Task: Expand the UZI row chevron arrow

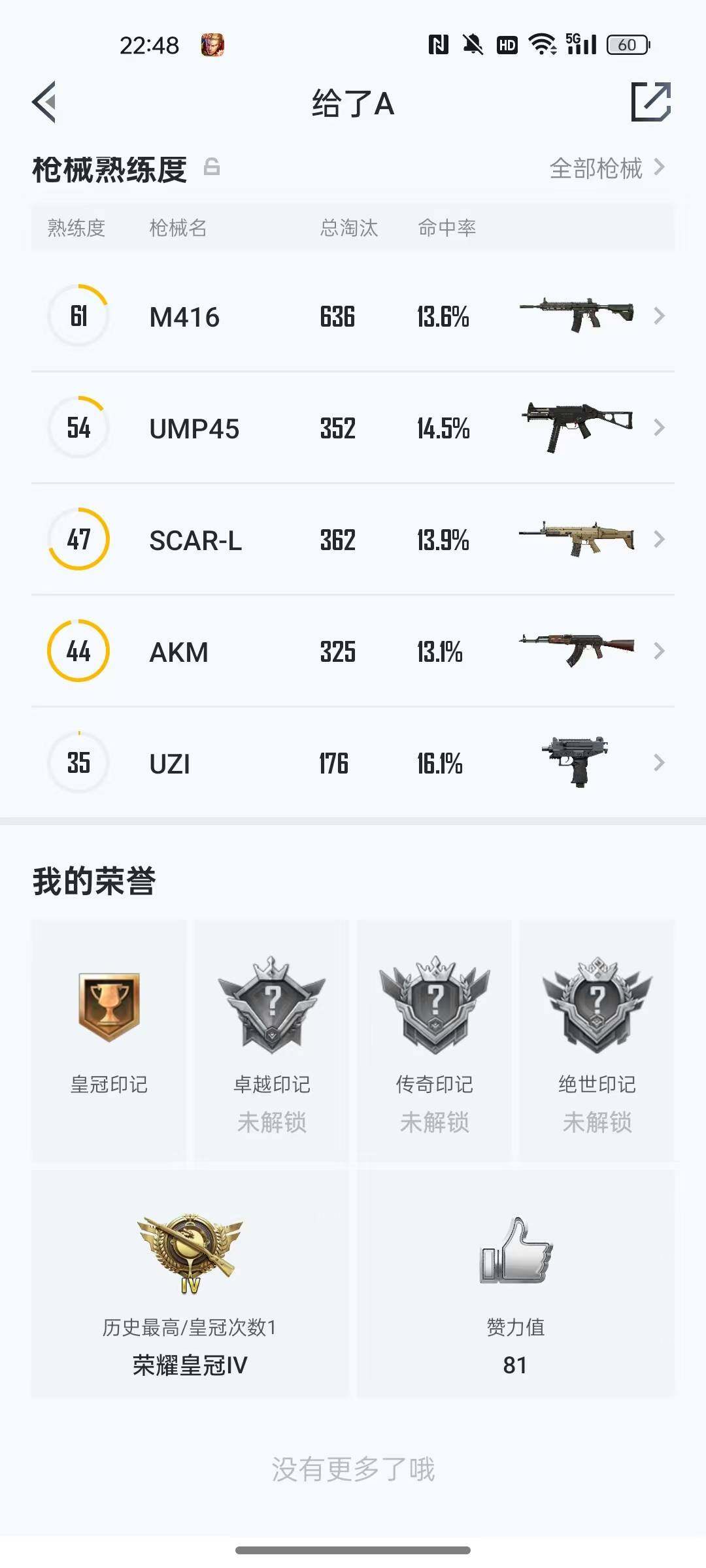Action: tap(660, 762)
